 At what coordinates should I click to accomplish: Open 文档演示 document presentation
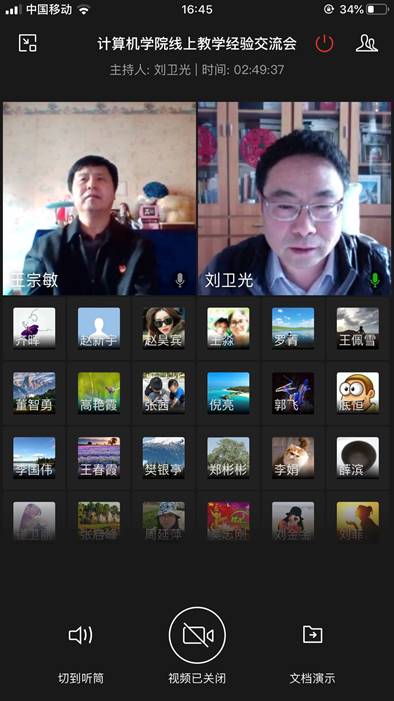click(312, 647)
